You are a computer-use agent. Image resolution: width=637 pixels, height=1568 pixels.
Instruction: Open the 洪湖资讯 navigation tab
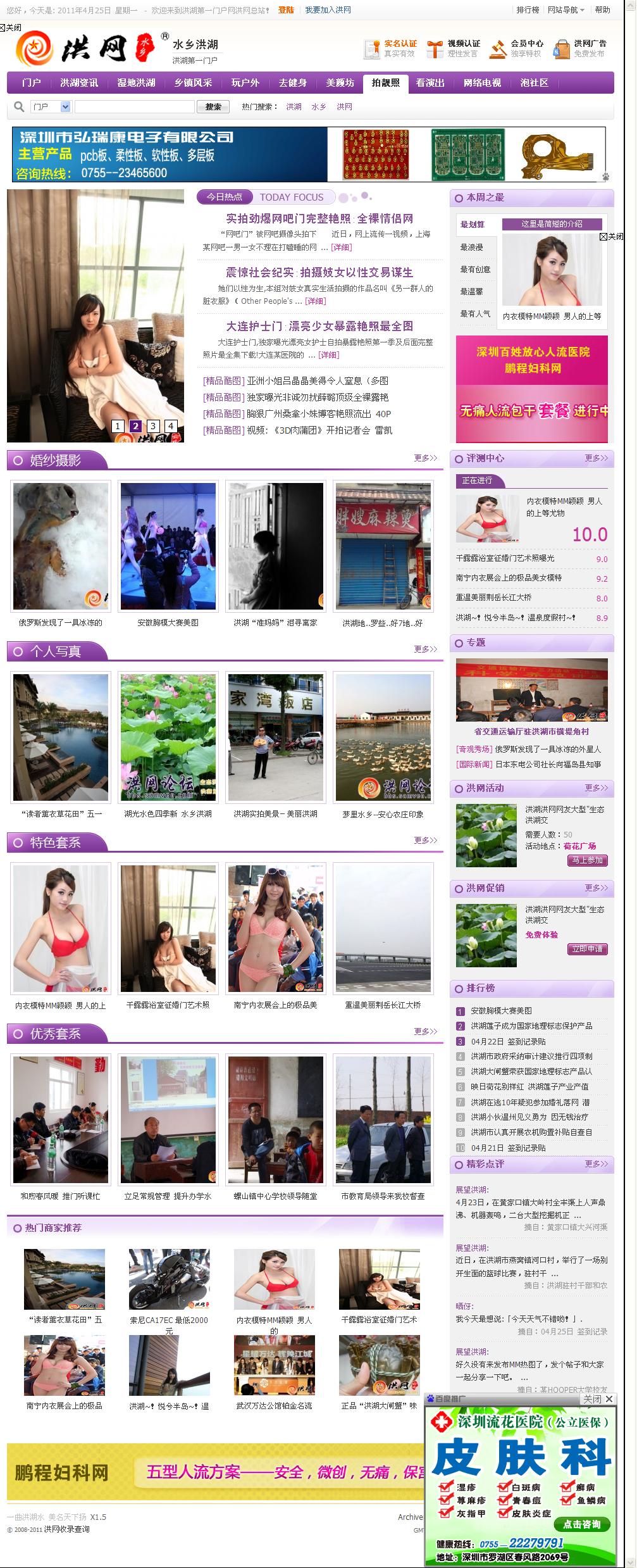pos(79,83)
